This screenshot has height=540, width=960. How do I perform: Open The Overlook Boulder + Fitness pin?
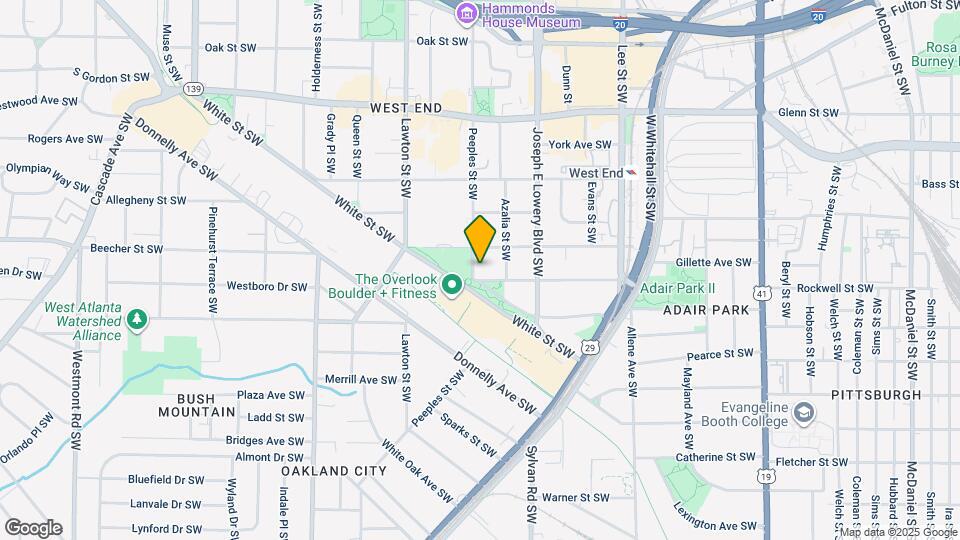(452, 287)
